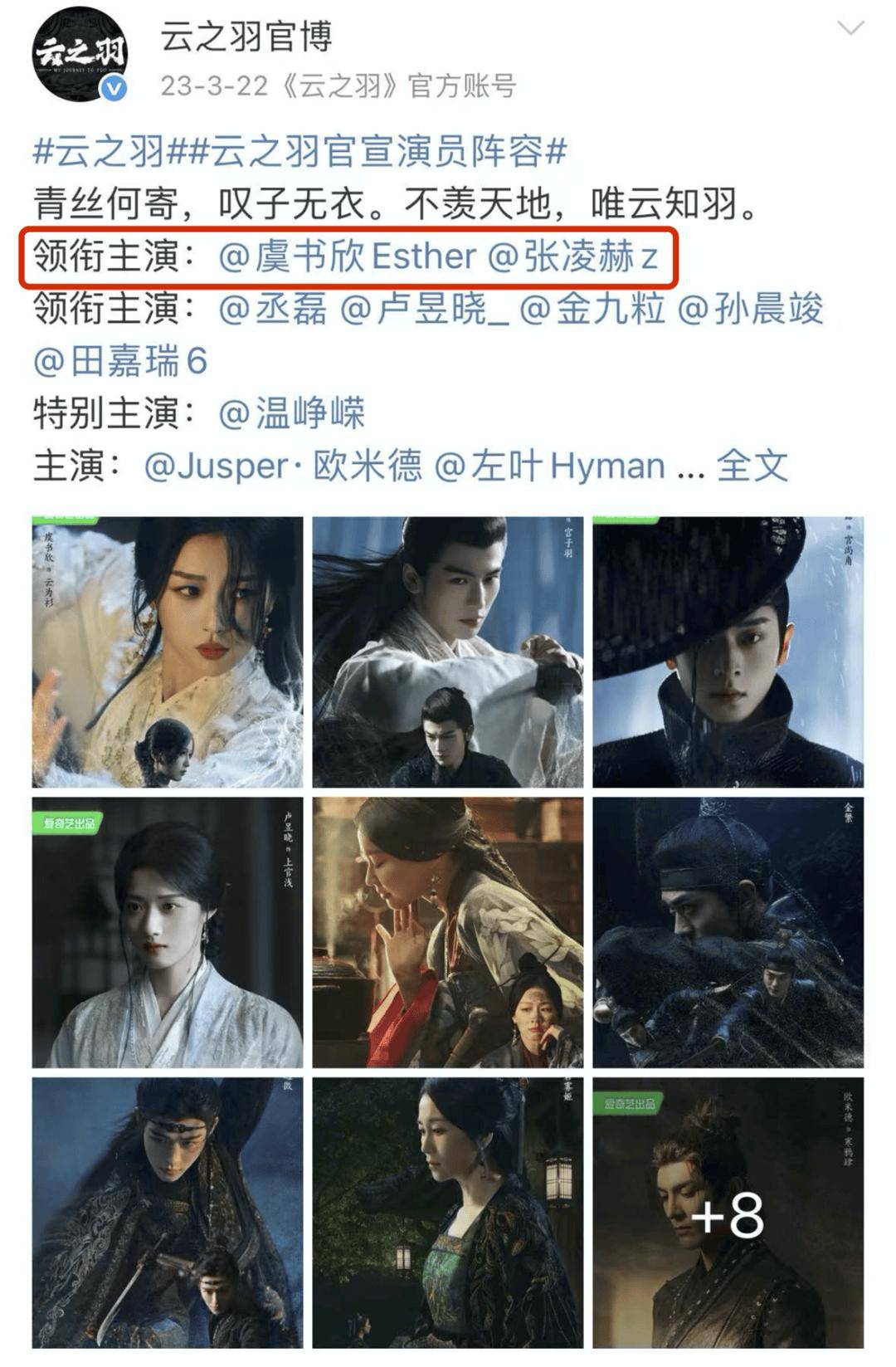View the +8 more images tile

pos(728,1213)
